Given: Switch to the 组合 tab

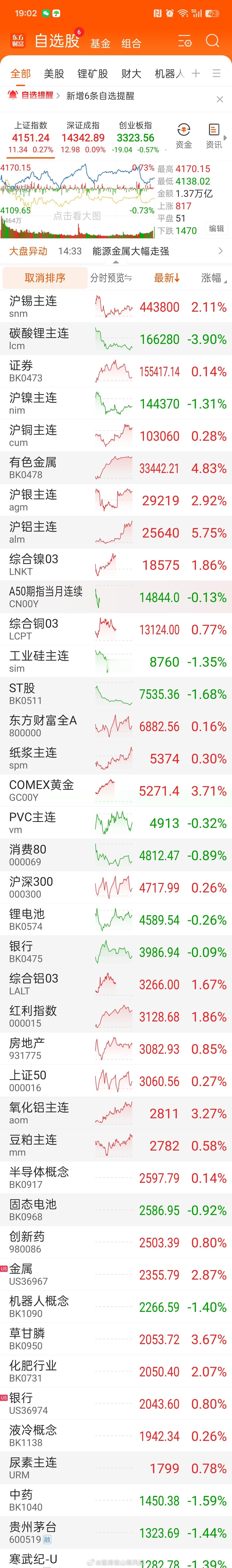Looking at the screenshot, I should click(x=131, y=43).
